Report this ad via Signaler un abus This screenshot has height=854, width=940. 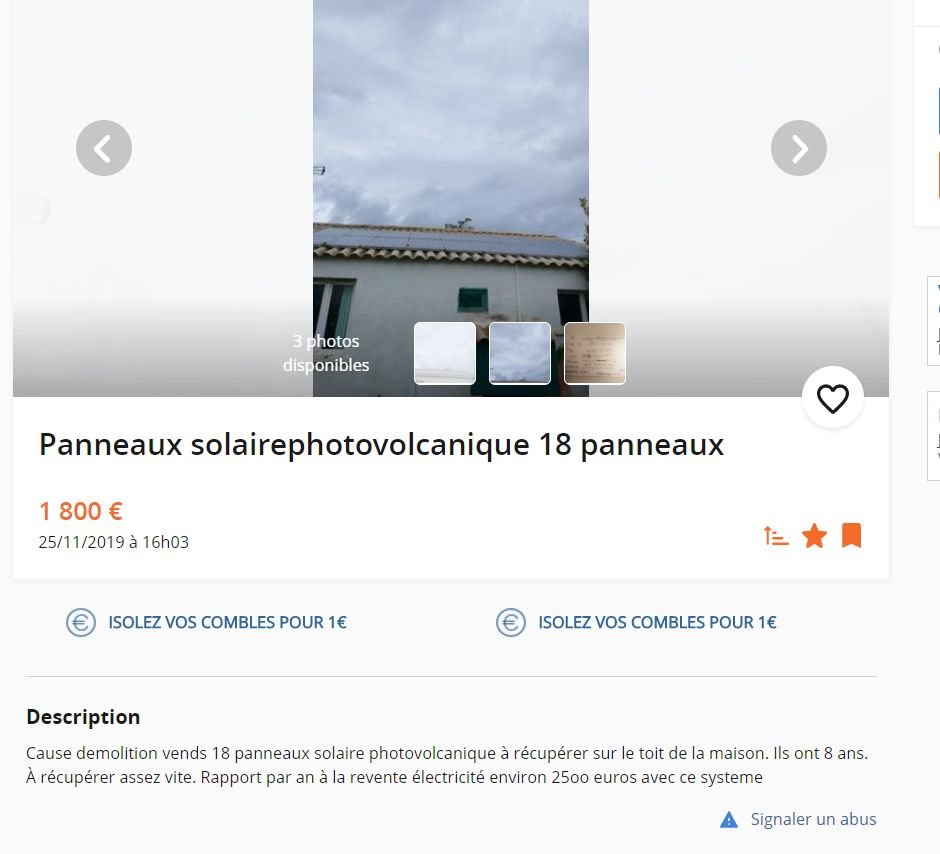coord(812,819)
